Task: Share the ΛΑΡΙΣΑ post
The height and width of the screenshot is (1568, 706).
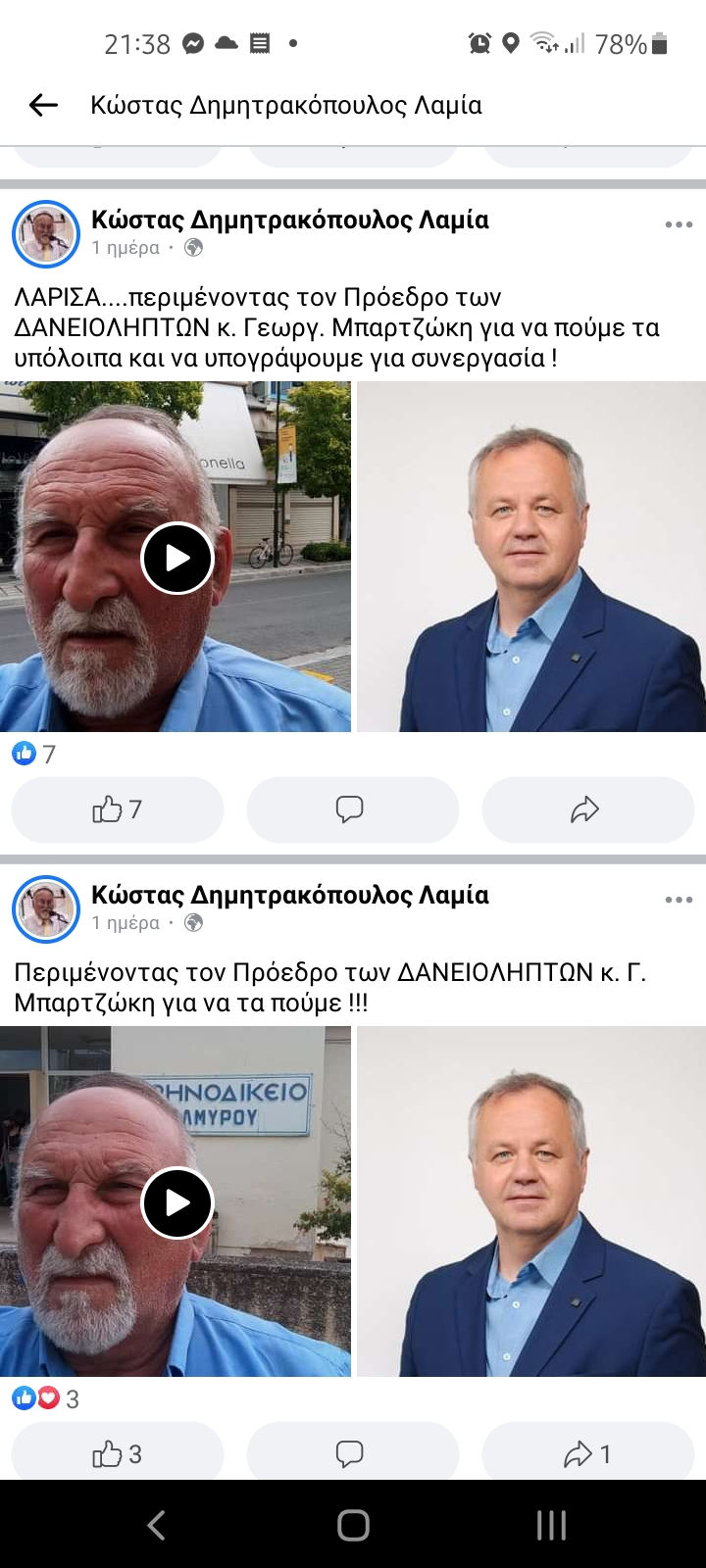Action: (x=586, y=809)
